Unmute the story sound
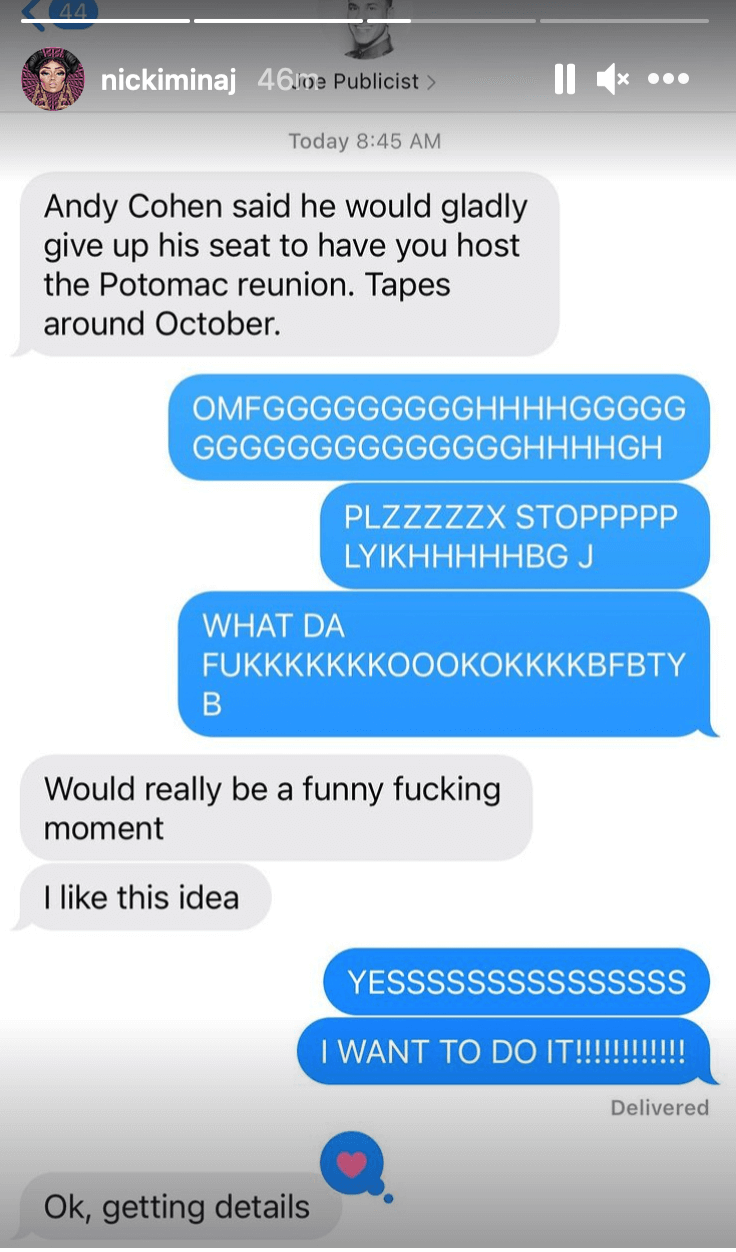736x1252 pixels. click(612, 79)
